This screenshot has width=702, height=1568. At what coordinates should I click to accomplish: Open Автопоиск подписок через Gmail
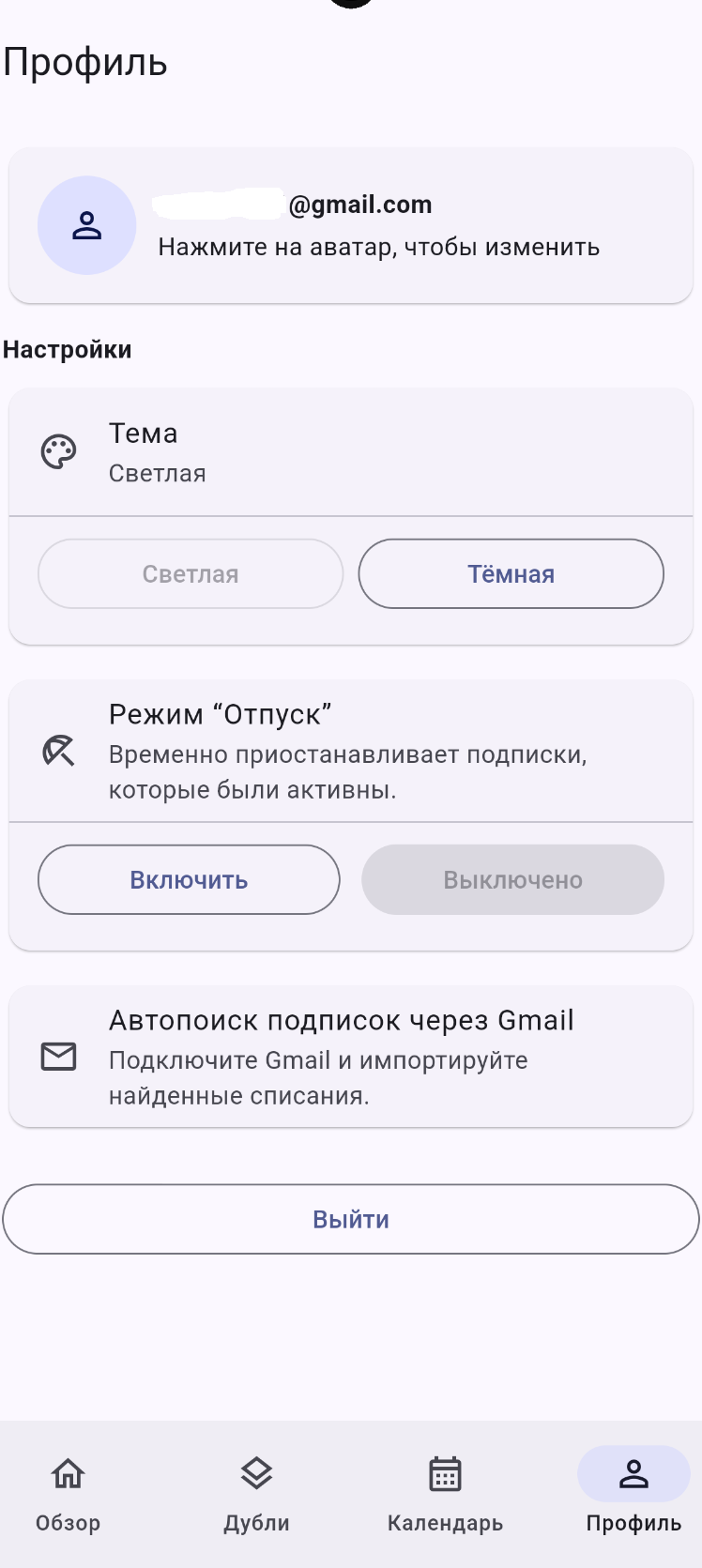[x=350, y=1056]
